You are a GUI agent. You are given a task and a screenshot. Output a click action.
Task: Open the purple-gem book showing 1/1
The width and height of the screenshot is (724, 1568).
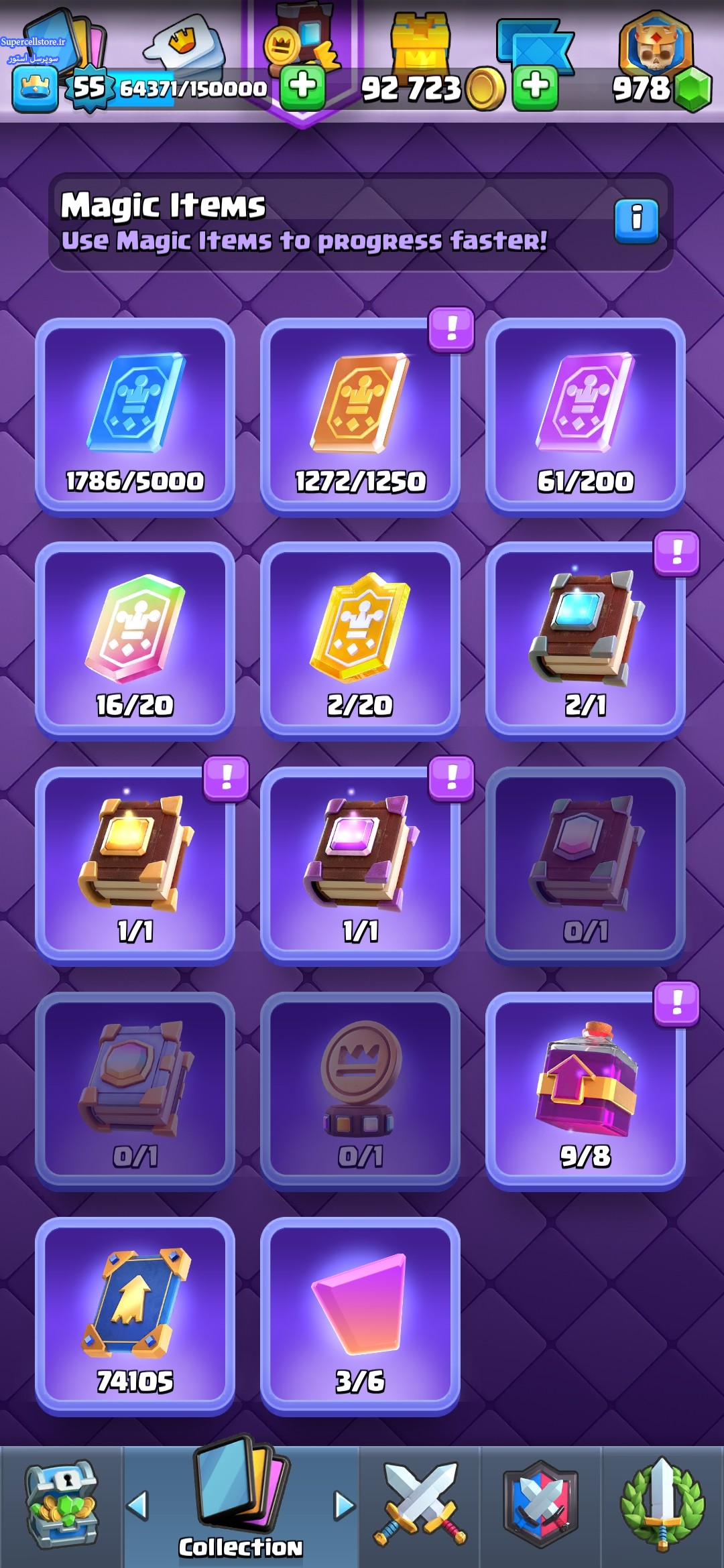(x=360, y=866)
